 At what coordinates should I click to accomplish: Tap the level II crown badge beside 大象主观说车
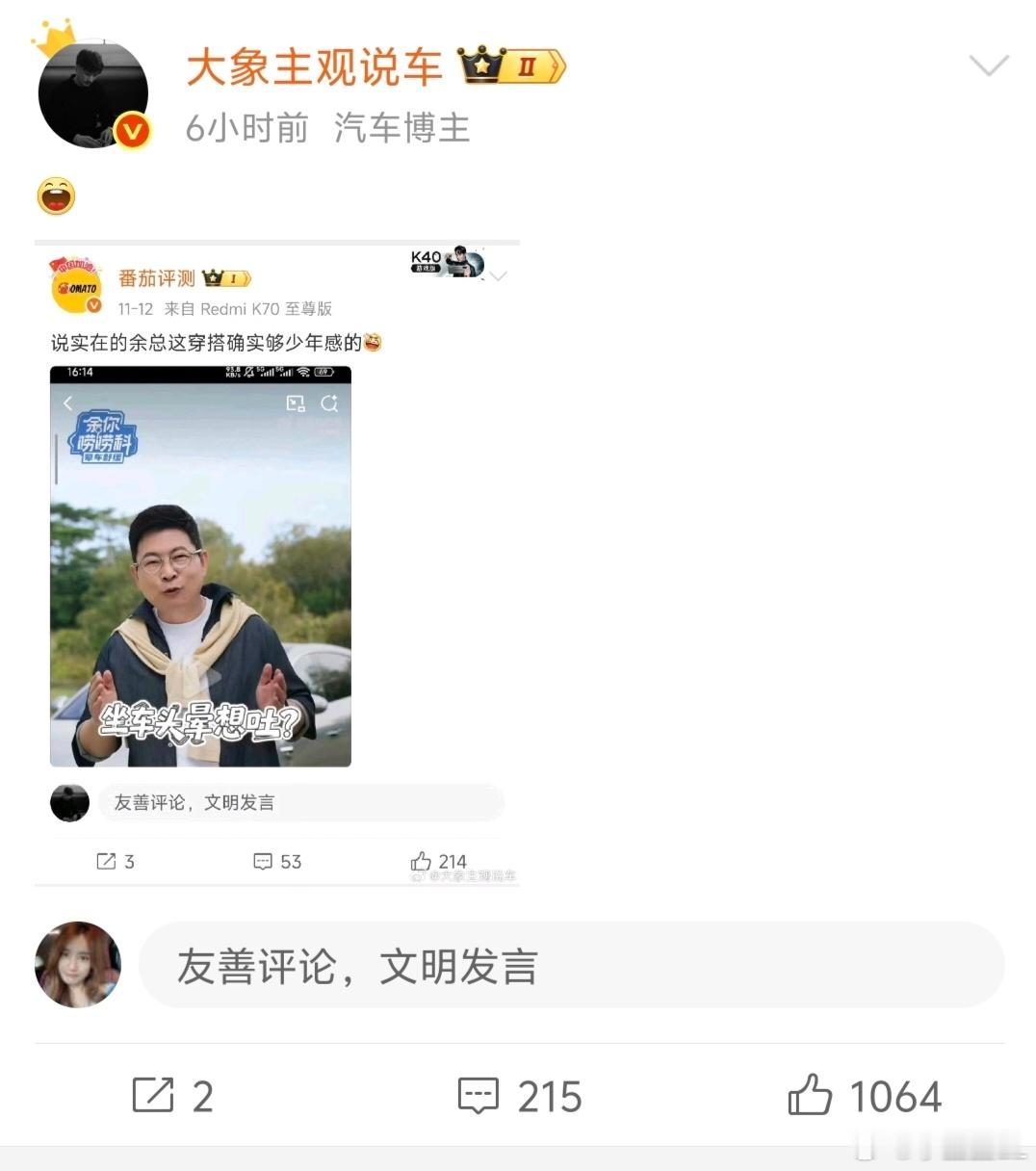click(509, 66)
